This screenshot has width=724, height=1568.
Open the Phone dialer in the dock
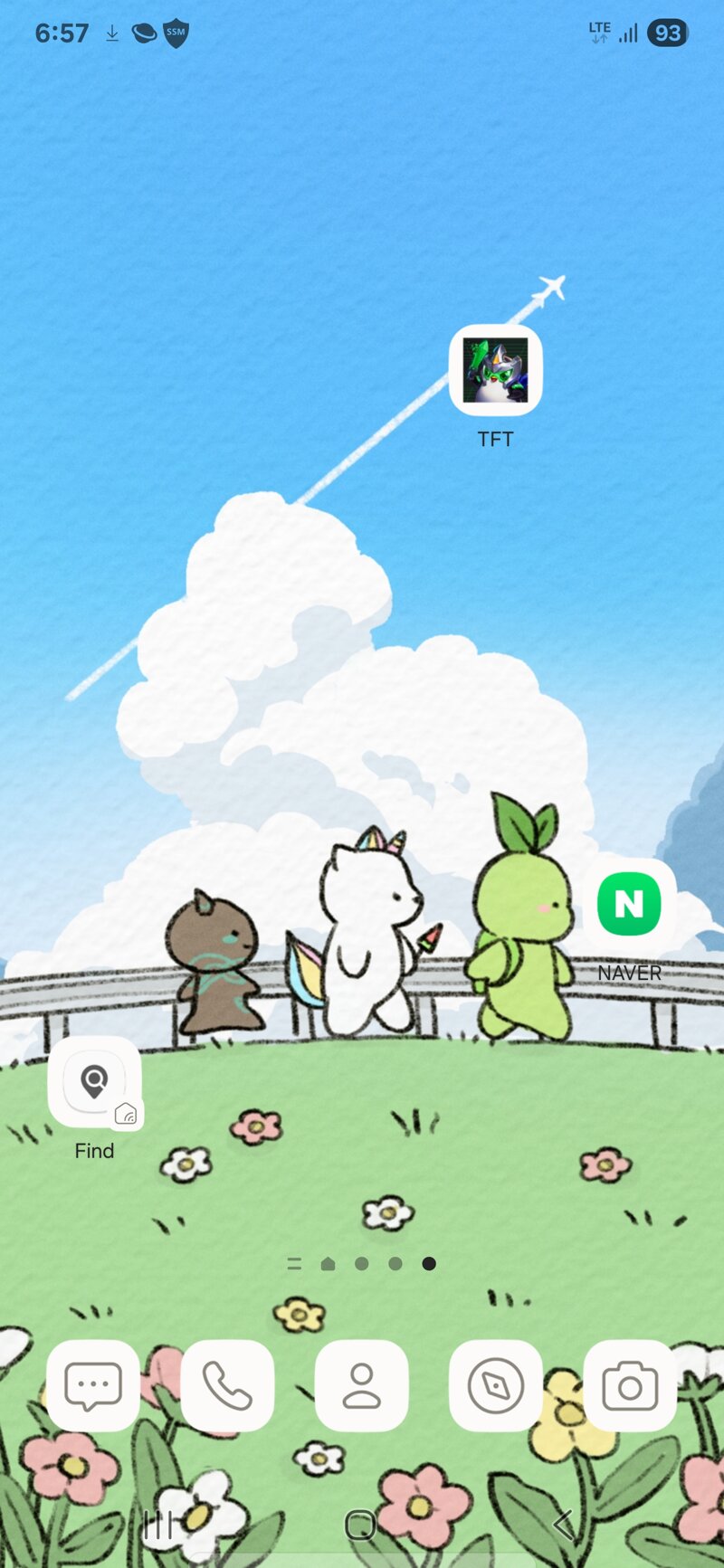227,1385
